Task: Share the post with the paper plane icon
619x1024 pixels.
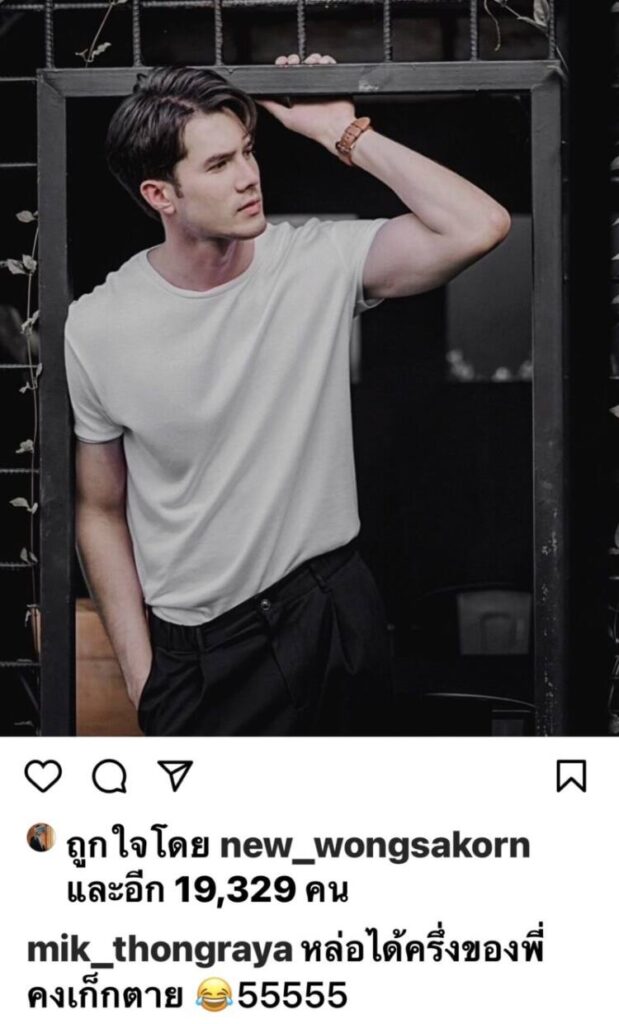Action: [174, 776]
